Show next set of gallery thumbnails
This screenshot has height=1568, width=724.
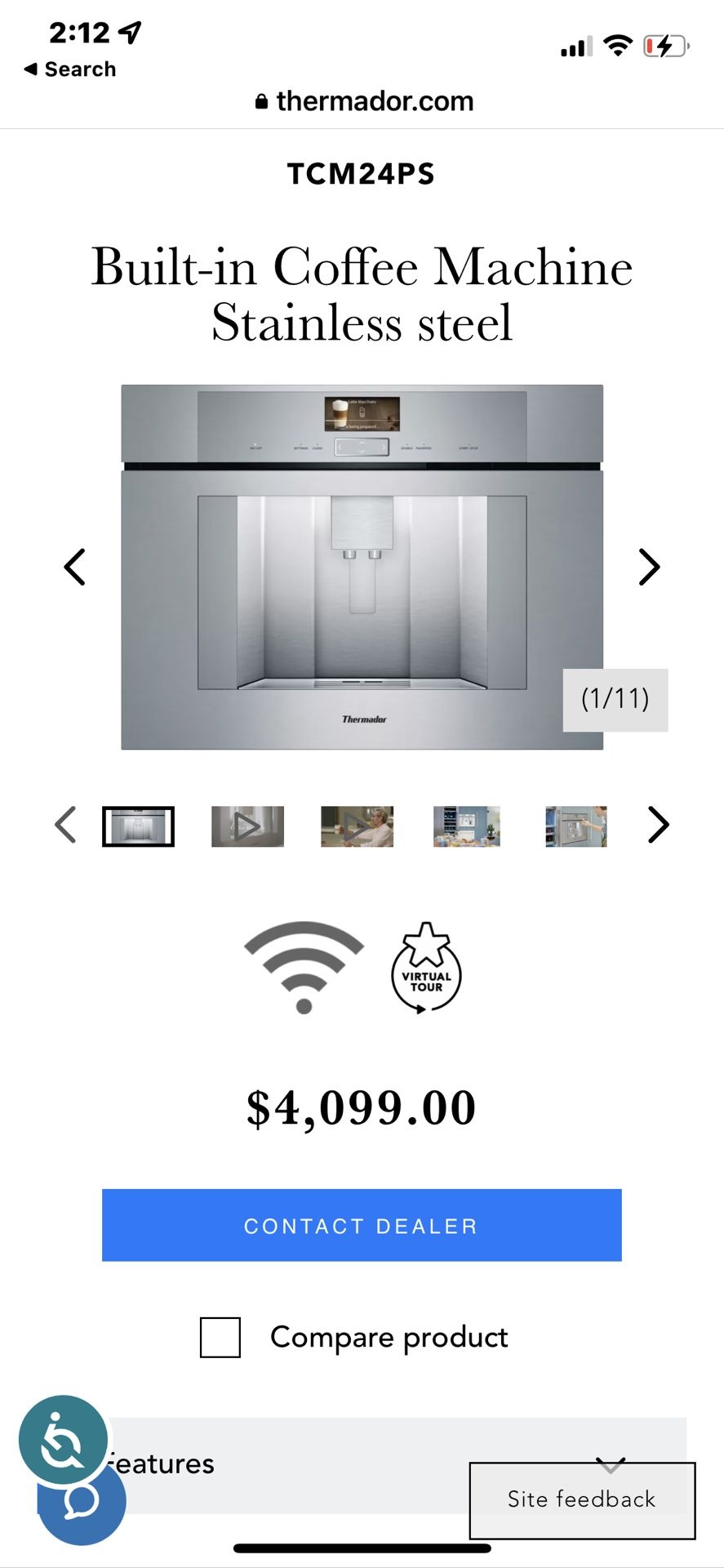(x=658, y=825)
